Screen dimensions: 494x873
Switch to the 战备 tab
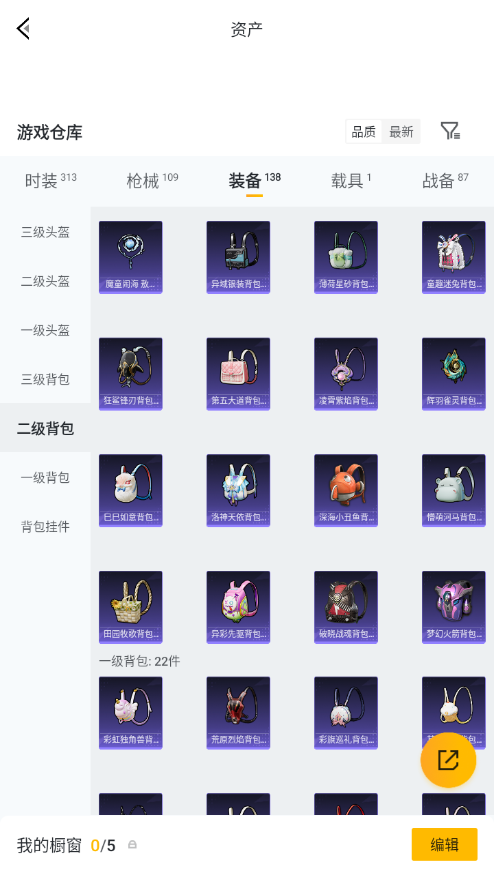(445, 180)
